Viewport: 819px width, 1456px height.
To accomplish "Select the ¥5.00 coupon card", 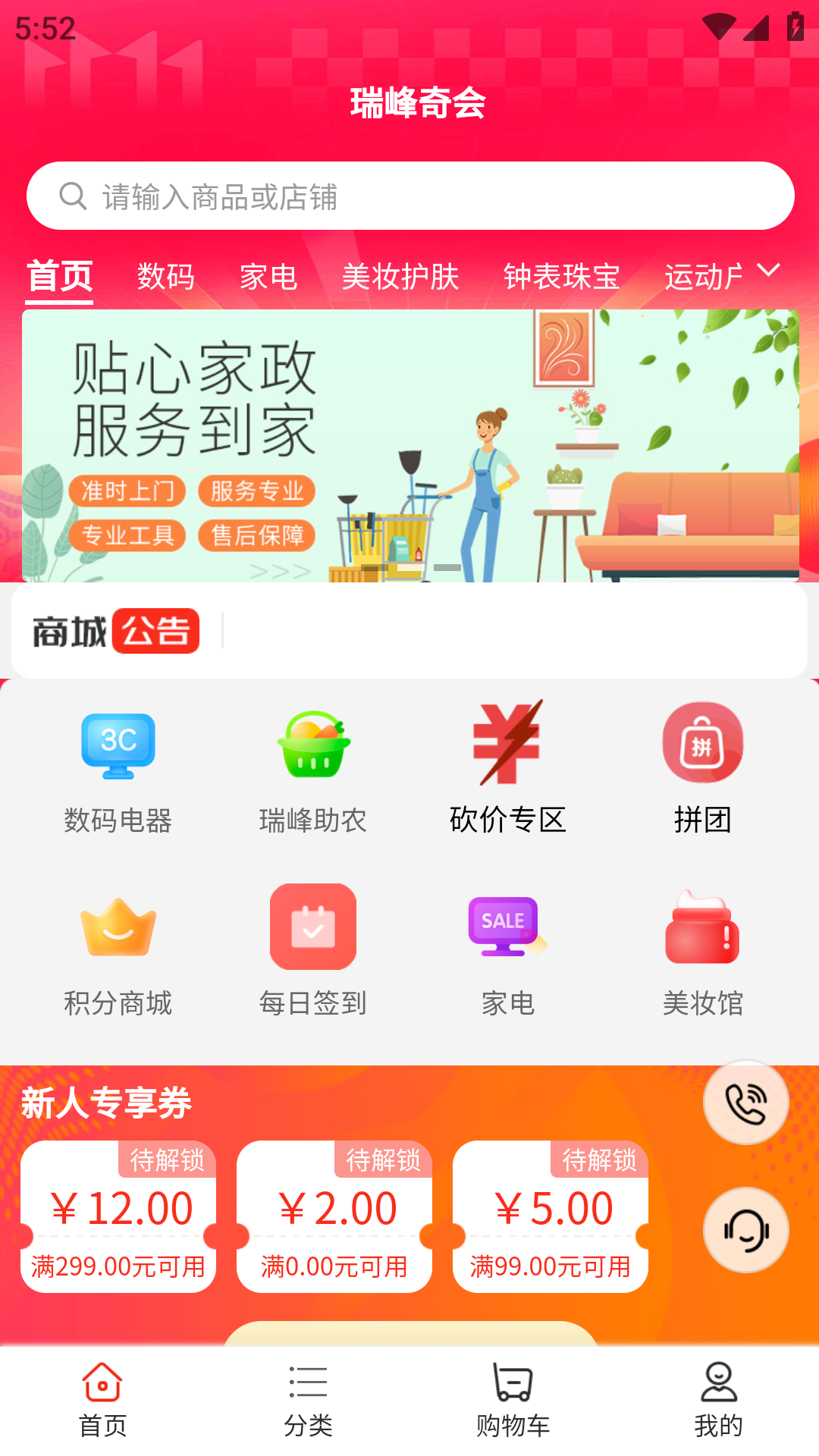I will pos(551,1216).
